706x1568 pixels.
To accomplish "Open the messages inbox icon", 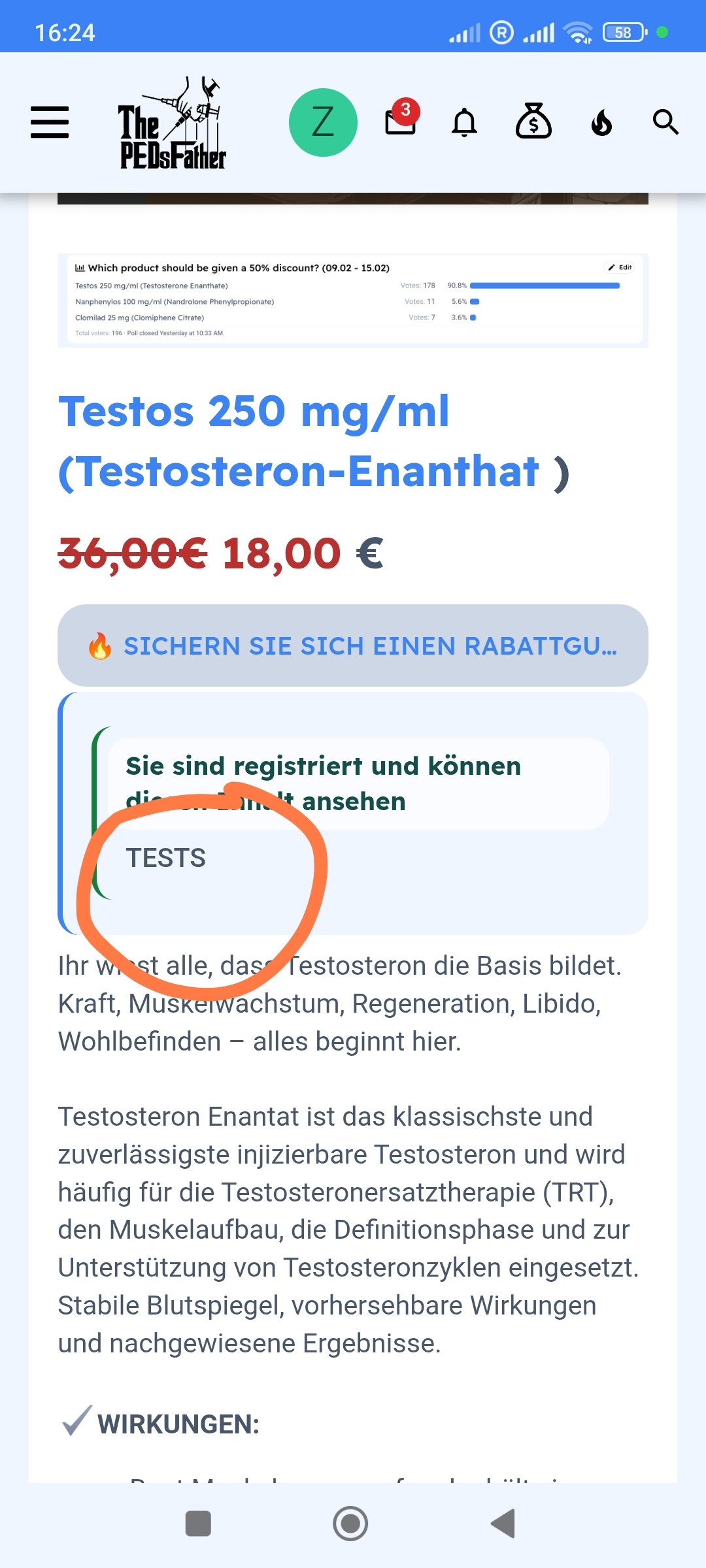I will 401,120.
